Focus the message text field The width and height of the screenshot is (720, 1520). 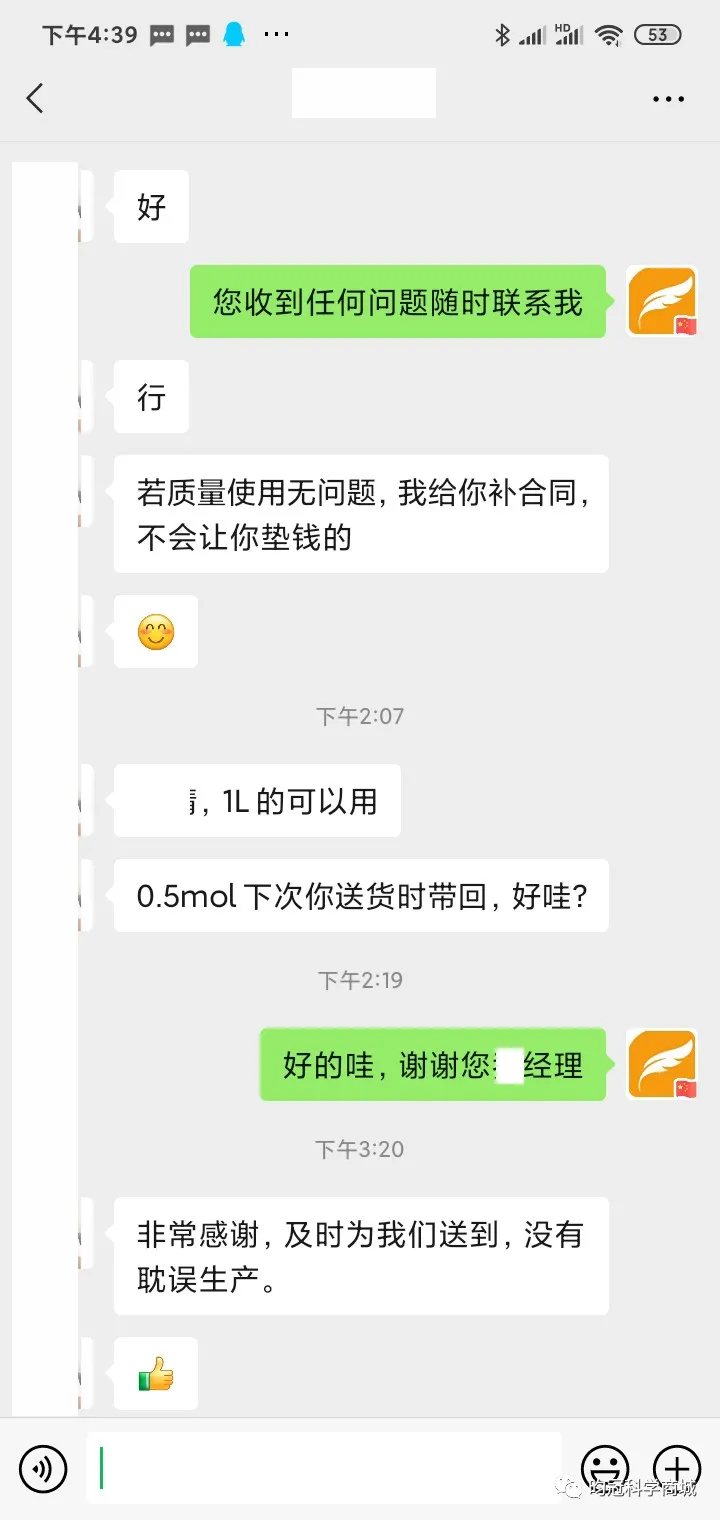pyautogui.click(x=325, y=1468)
